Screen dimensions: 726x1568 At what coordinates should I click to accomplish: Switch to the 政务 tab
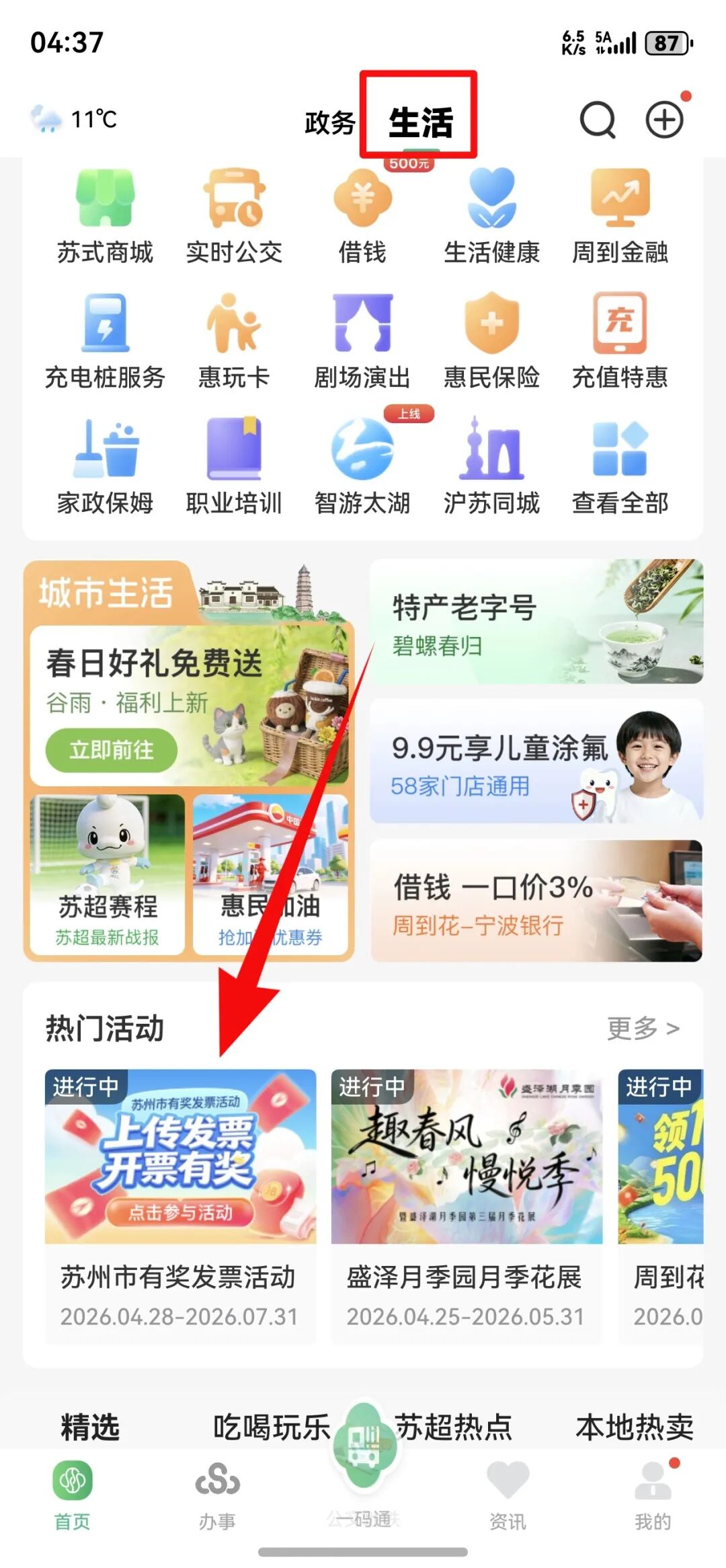(329, 123)
